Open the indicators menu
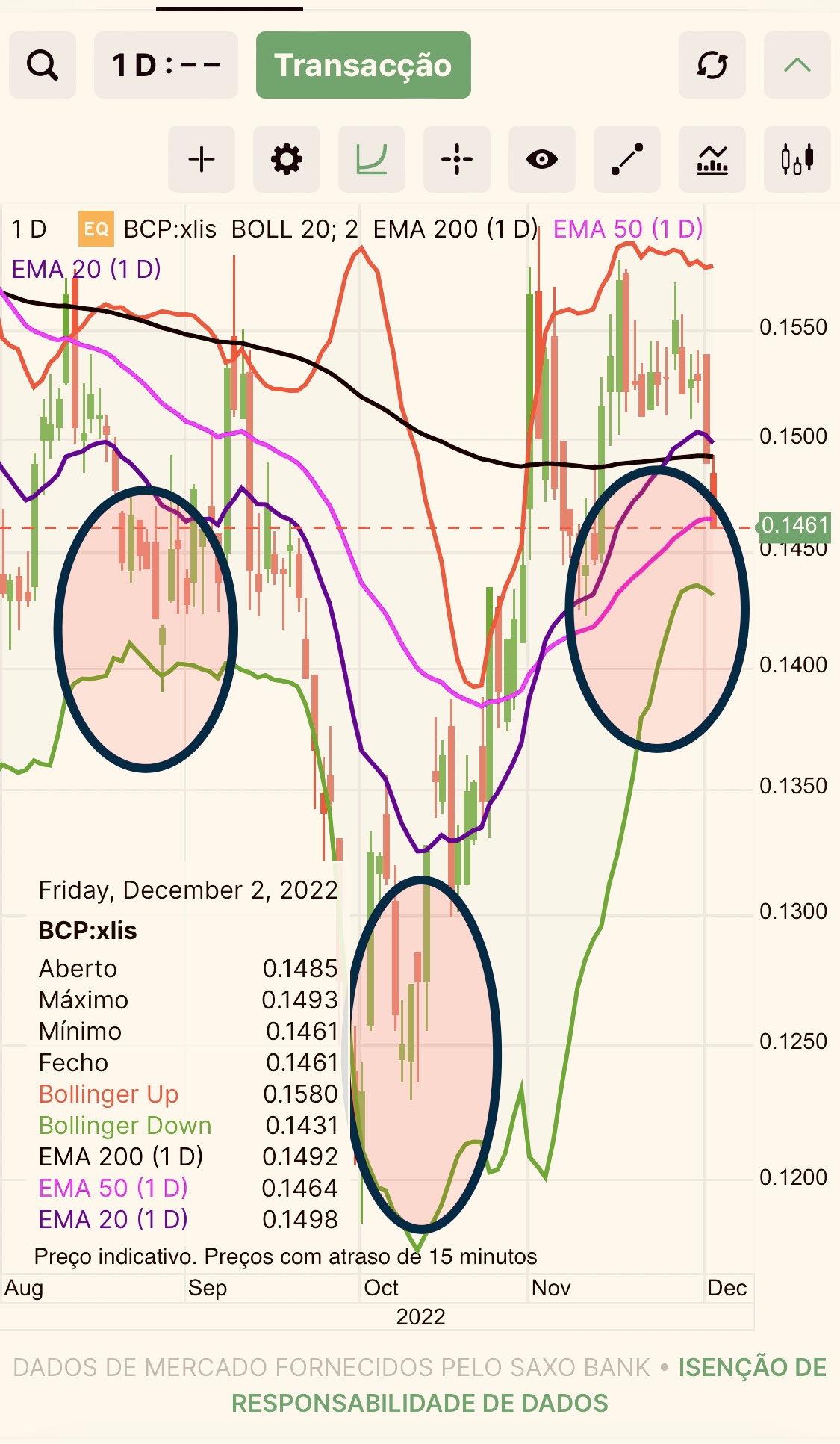840x1444 pixels. [x=712, y=159]
